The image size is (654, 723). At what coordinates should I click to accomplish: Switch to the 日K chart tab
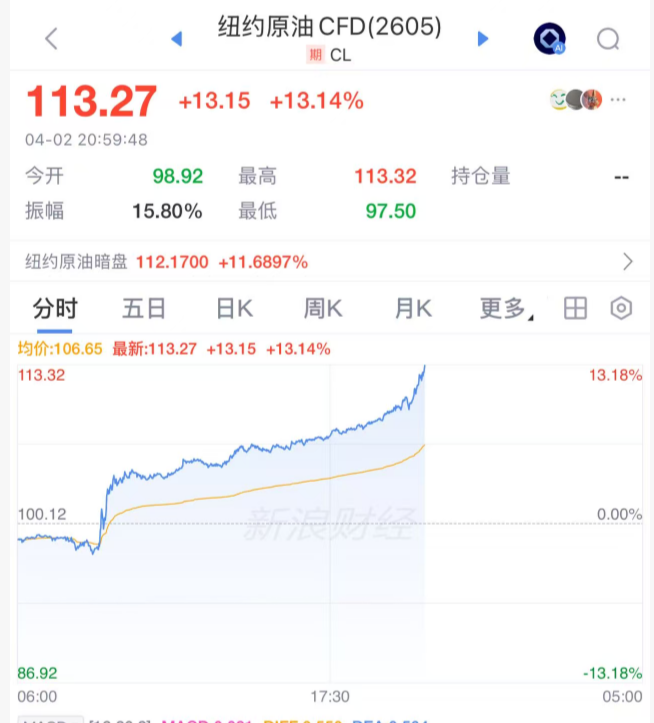pos(235,309)
